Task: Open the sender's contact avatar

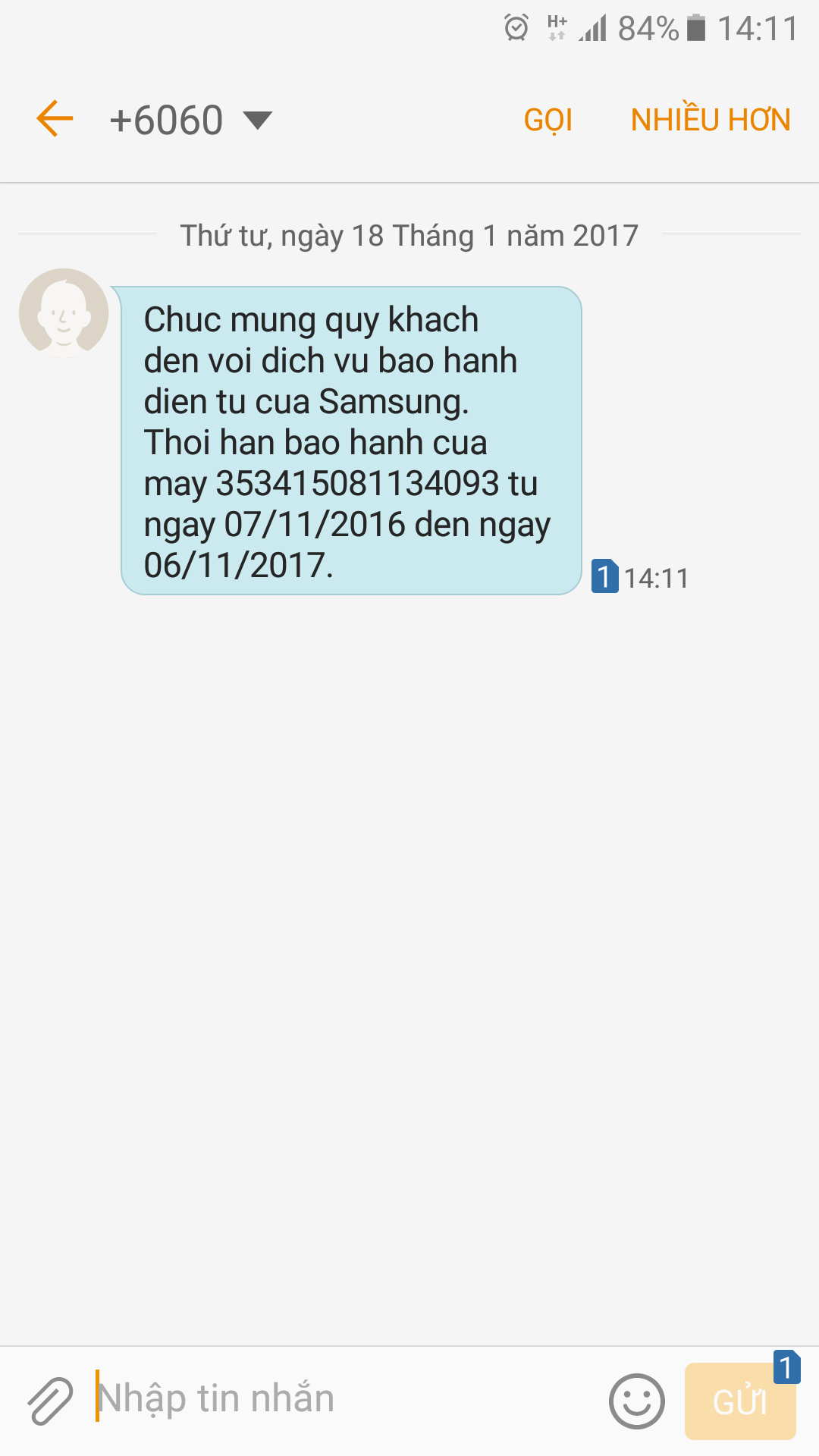Action: click(x=64, y=312)
